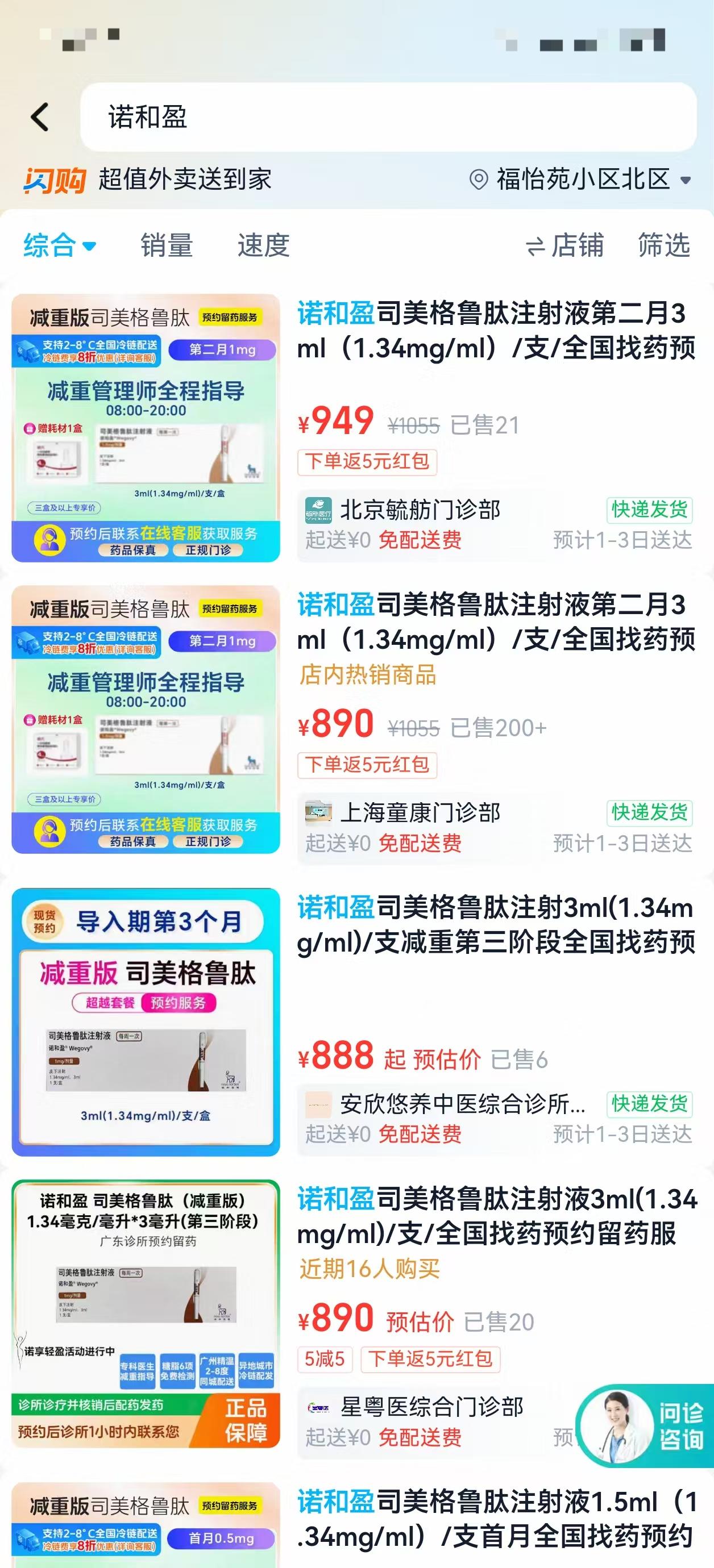The height and width of the screenshot is (1568, 714).
Task: Change delivery address 福怡苑小区北区
Action: pos(581,180)
